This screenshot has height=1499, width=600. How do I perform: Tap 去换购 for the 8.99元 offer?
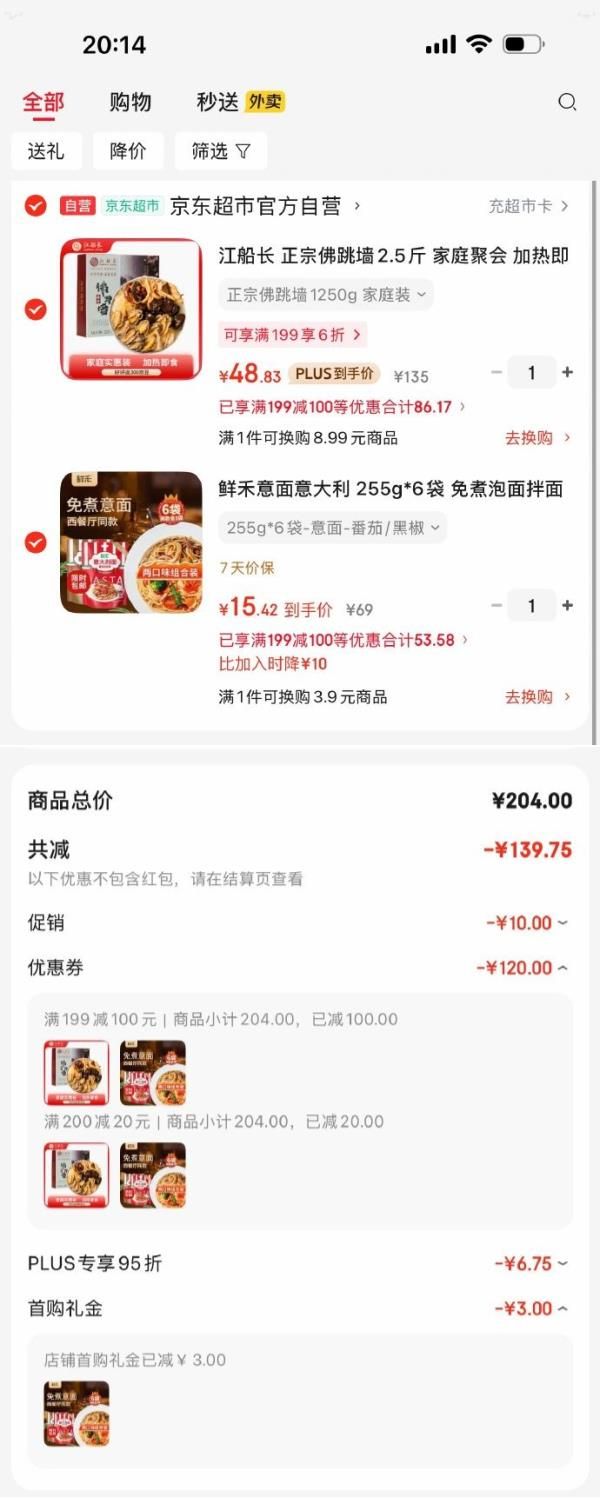(x=538, y=438)
